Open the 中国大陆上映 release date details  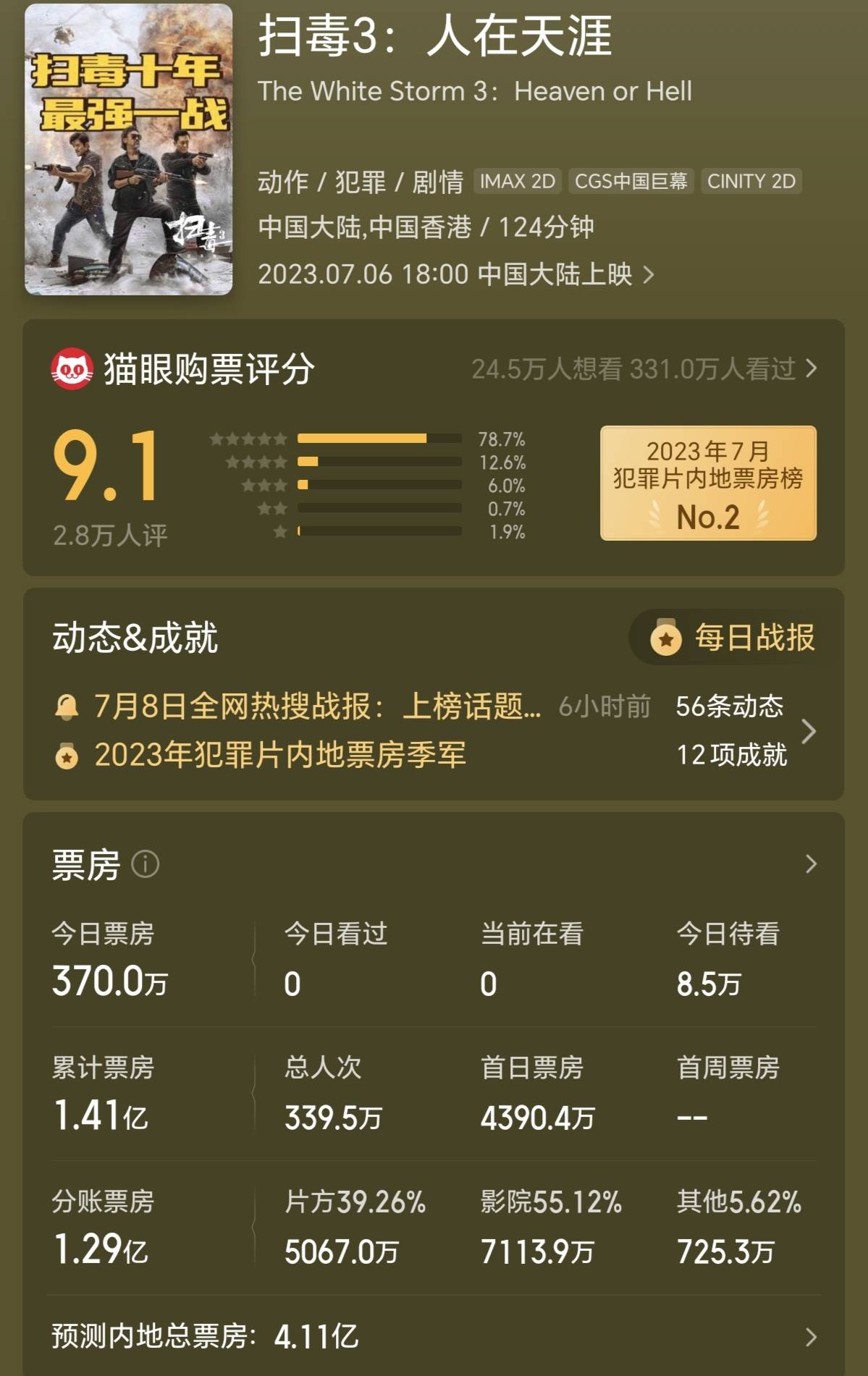(456, 275)
